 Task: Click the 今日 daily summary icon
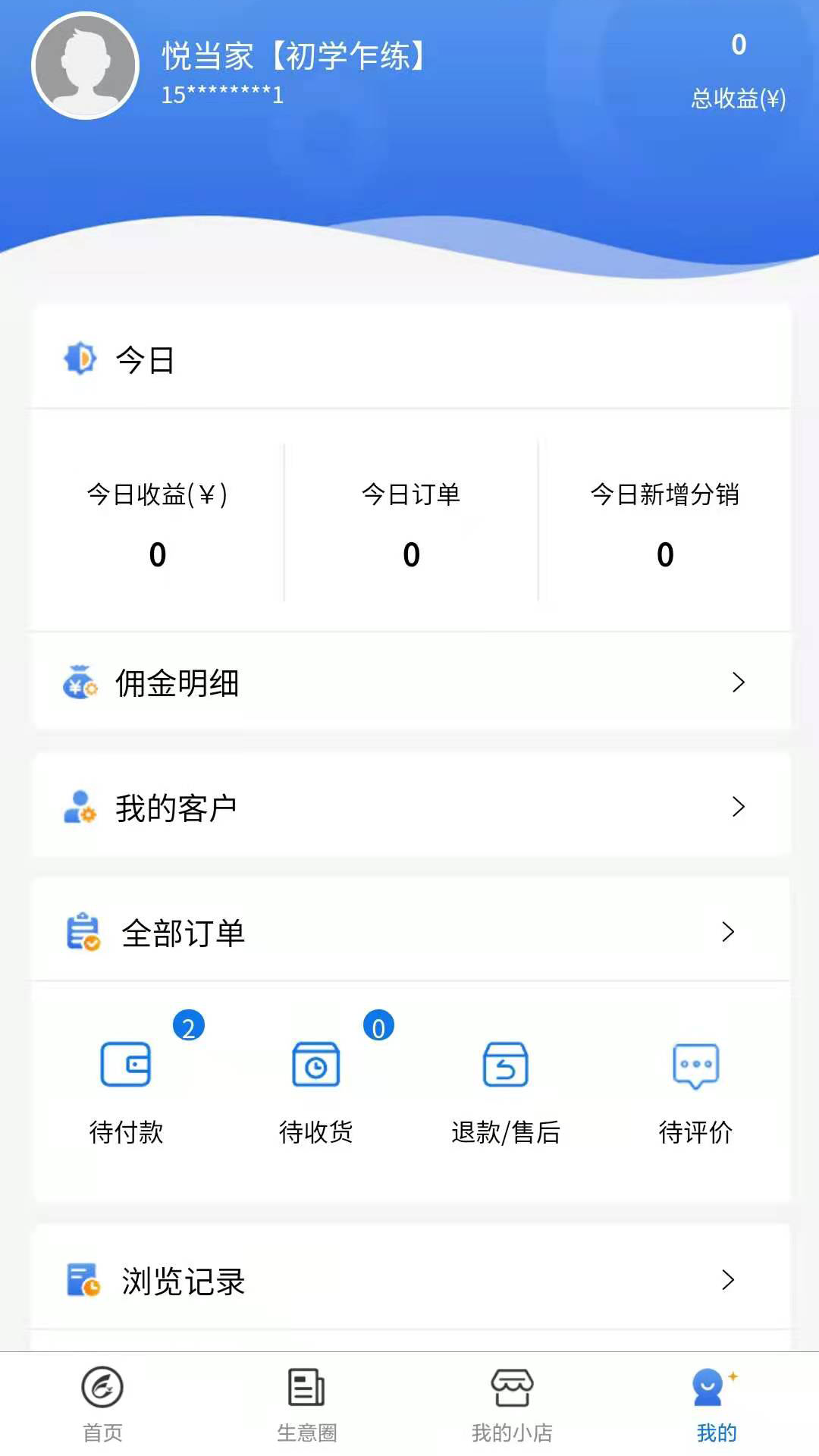click(80, 359)
